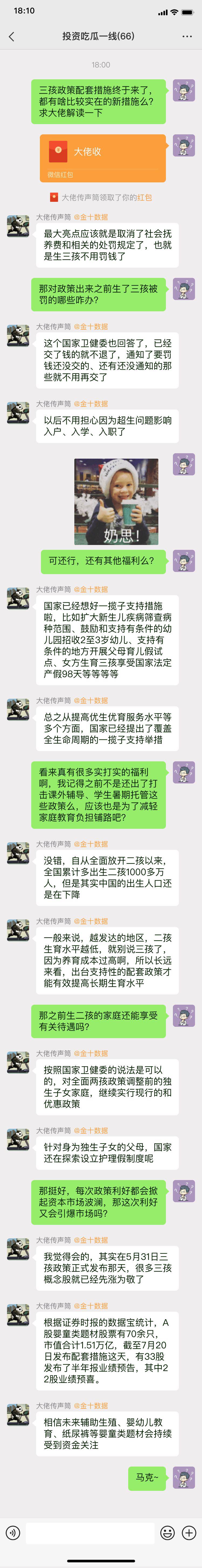Open the 大佬收 WeChat red packet
This screenshot has height=1568, width=202.
(102, 156)
